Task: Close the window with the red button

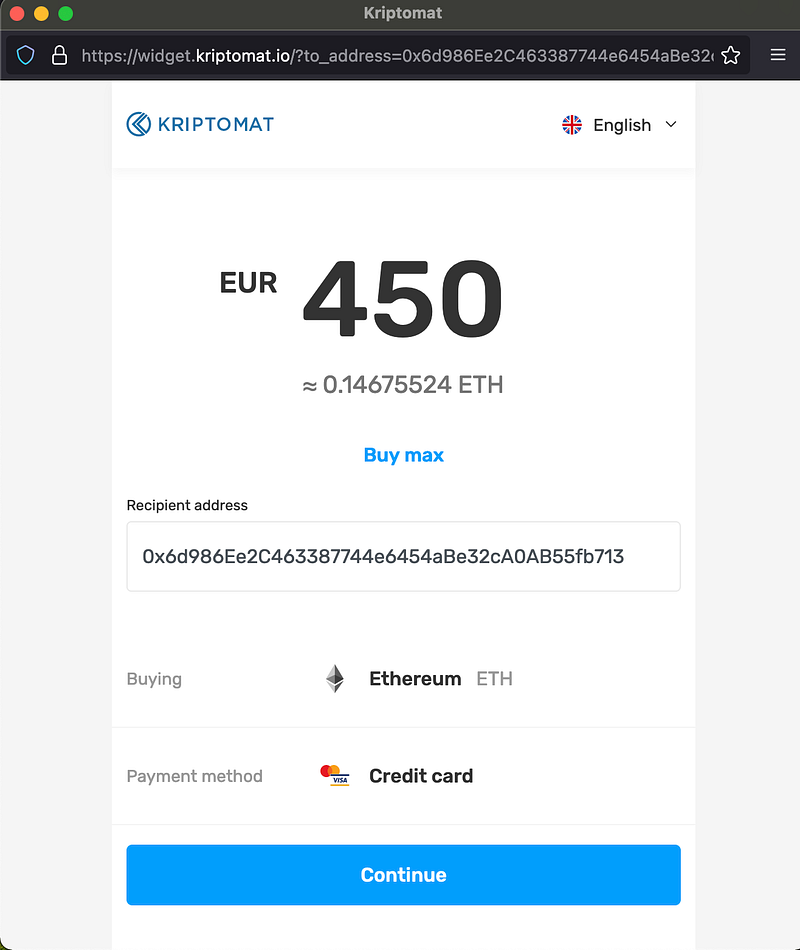Action: click(x=17, y=14)
